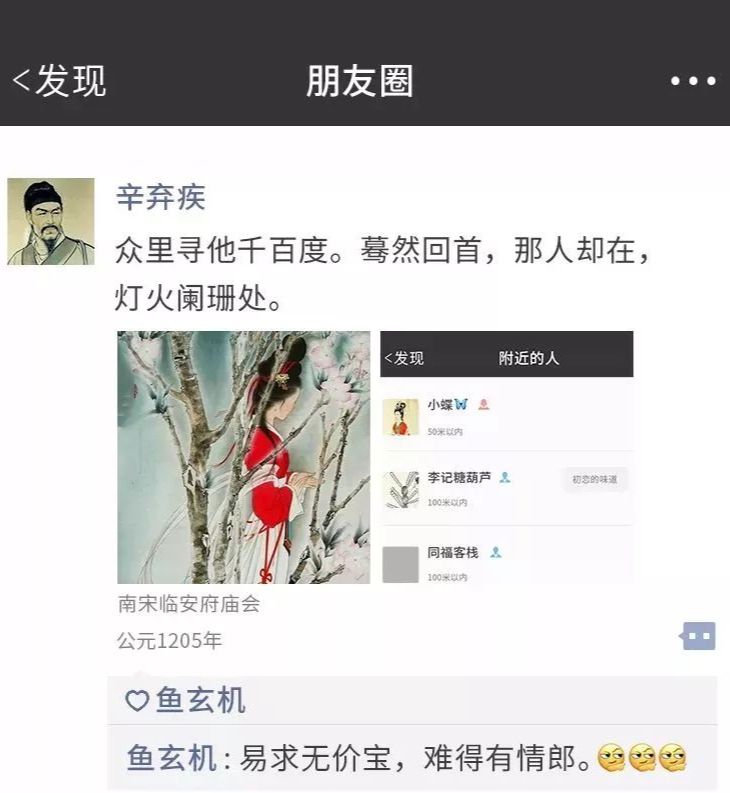View the 附近的人 screenshot photo

tap(506, 457)
